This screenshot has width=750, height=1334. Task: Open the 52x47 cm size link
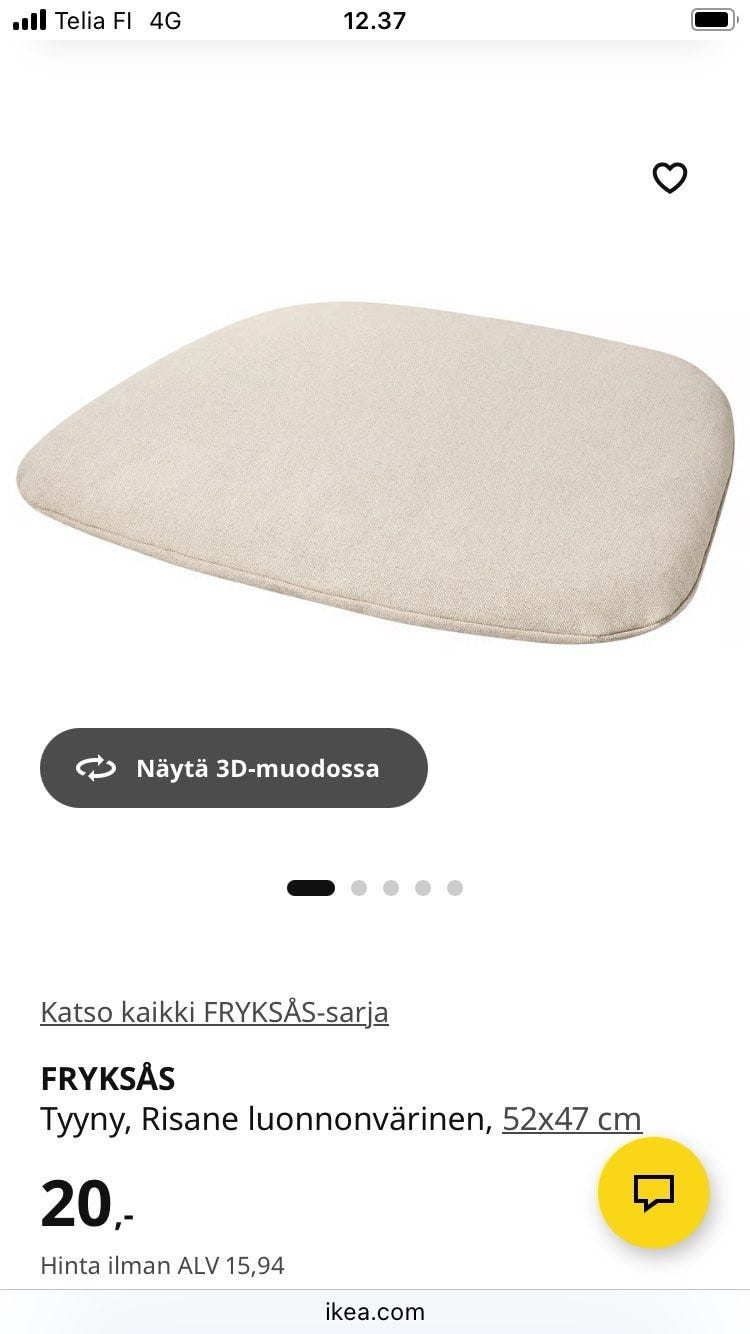(x=574, y=1118)
